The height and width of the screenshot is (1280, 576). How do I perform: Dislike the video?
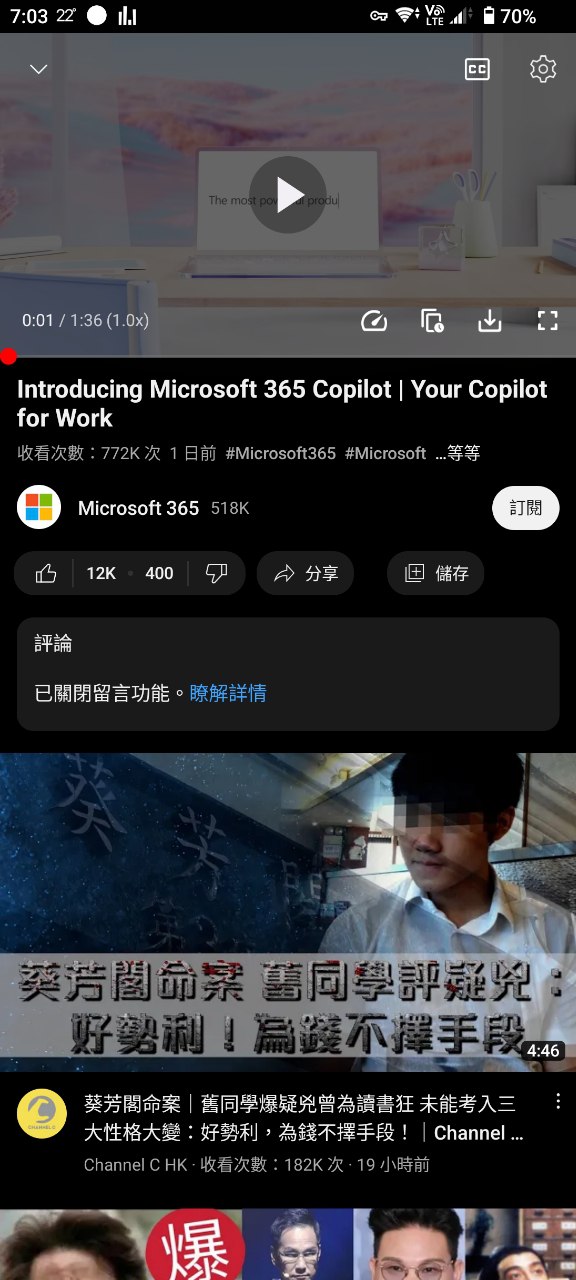click(x=216, y=573)
